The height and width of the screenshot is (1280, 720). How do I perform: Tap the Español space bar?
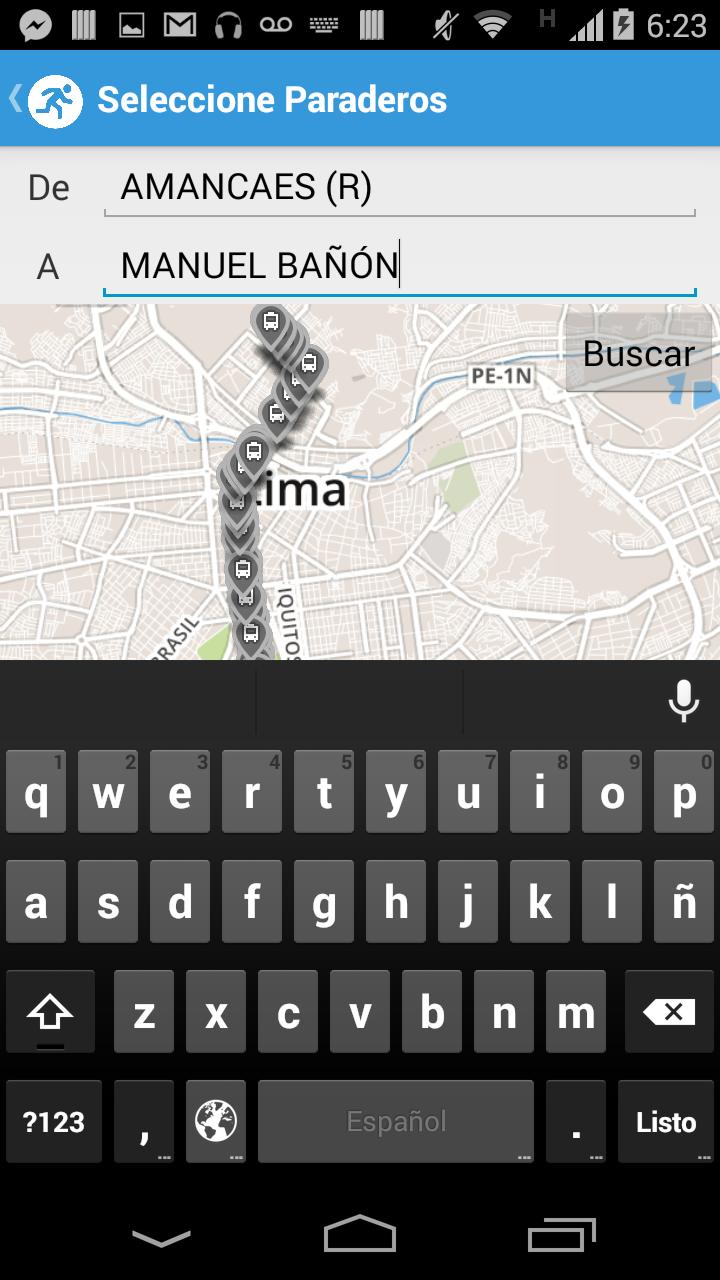(x=396, y=1122)
